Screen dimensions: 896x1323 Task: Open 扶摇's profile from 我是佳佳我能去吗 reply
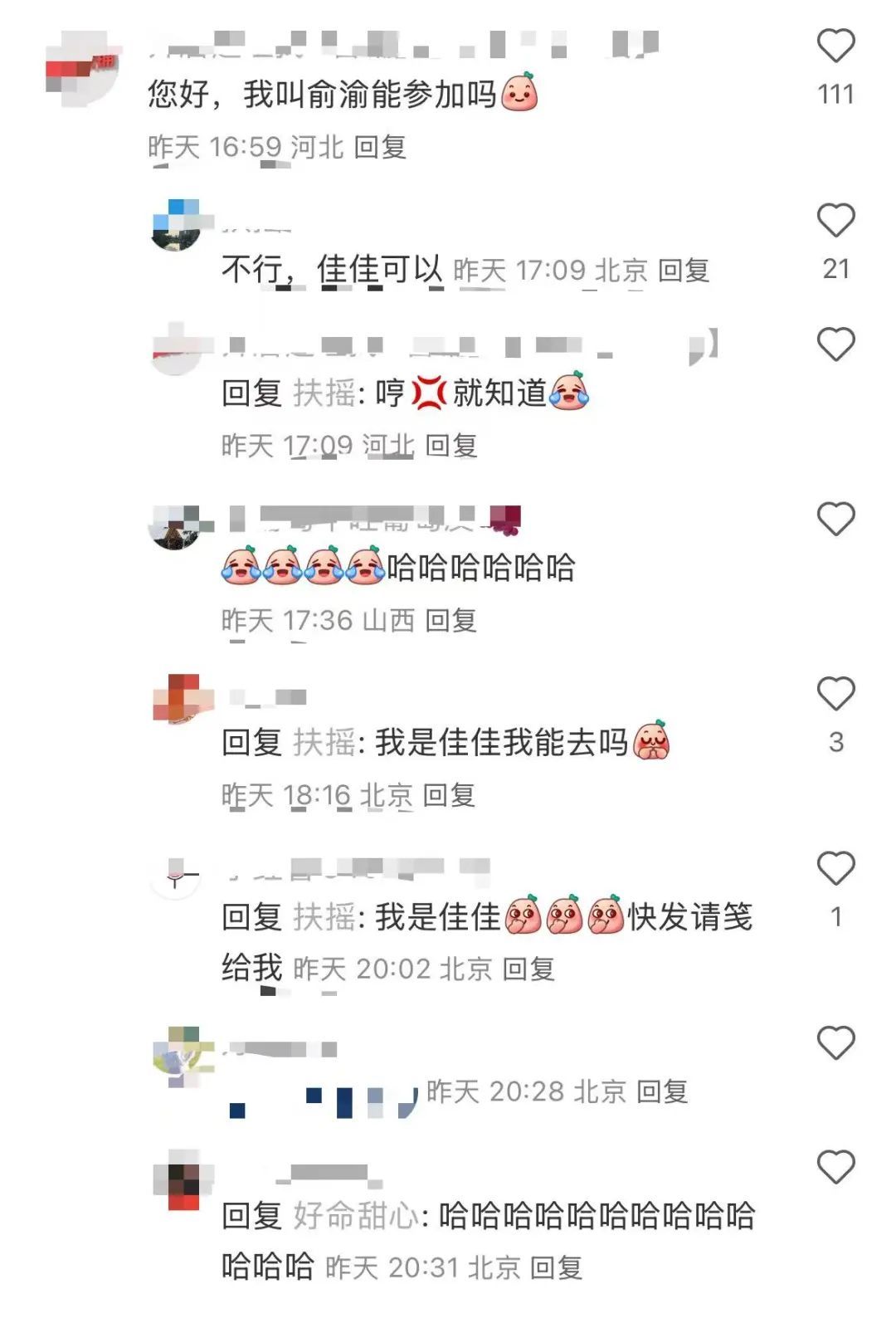coord(324,743)
